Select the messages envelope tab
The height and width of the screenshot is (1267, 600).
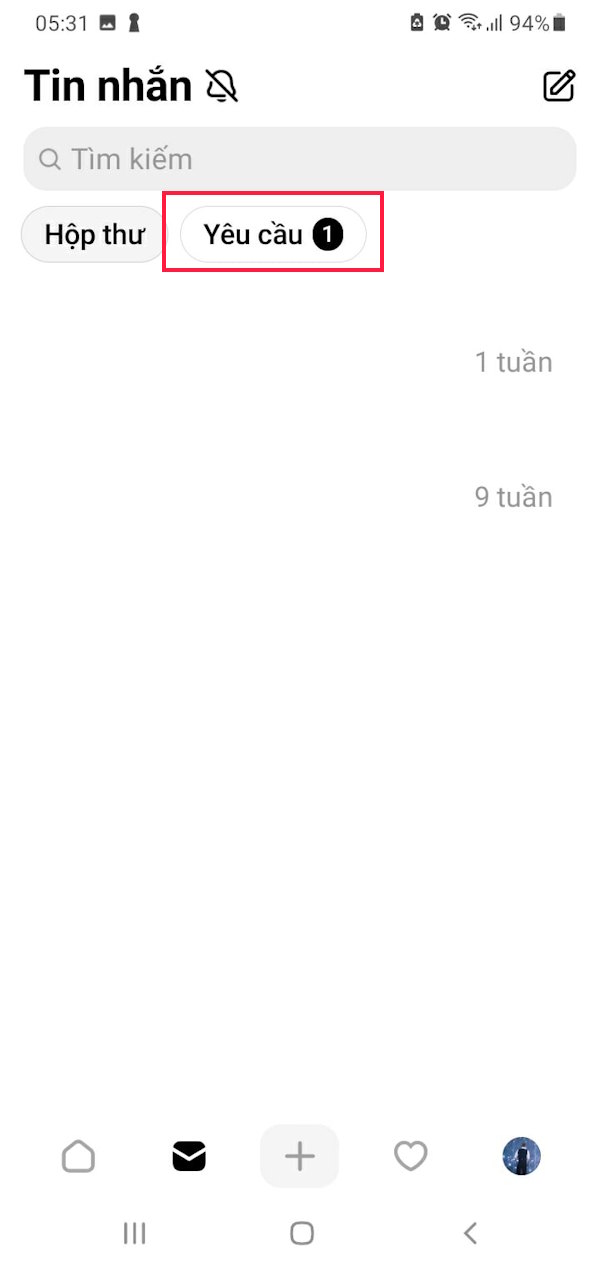click(x=189, y=1157)
